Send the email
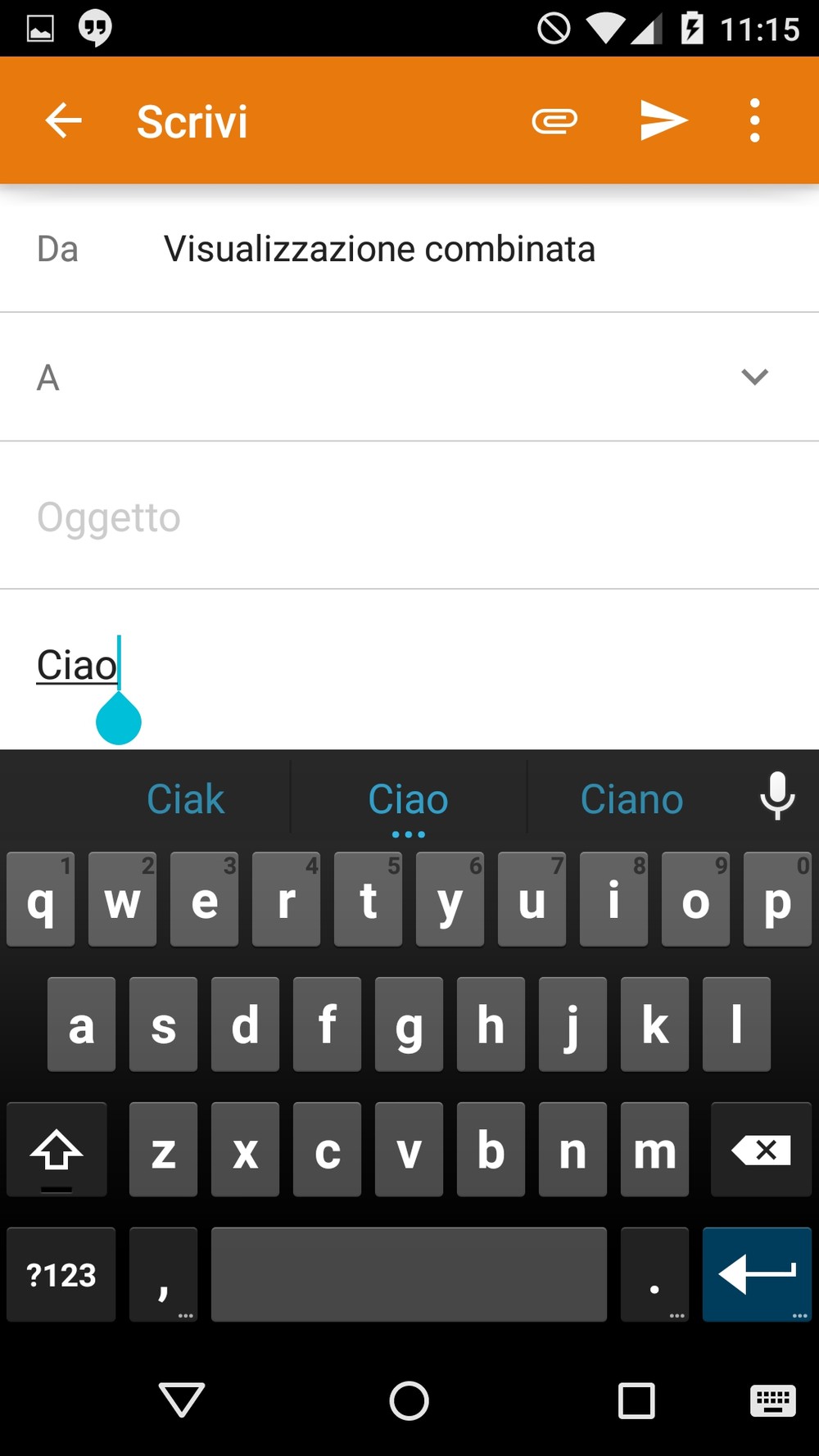The height and width of the screenshot is (1456, 819). coord(663,121)
